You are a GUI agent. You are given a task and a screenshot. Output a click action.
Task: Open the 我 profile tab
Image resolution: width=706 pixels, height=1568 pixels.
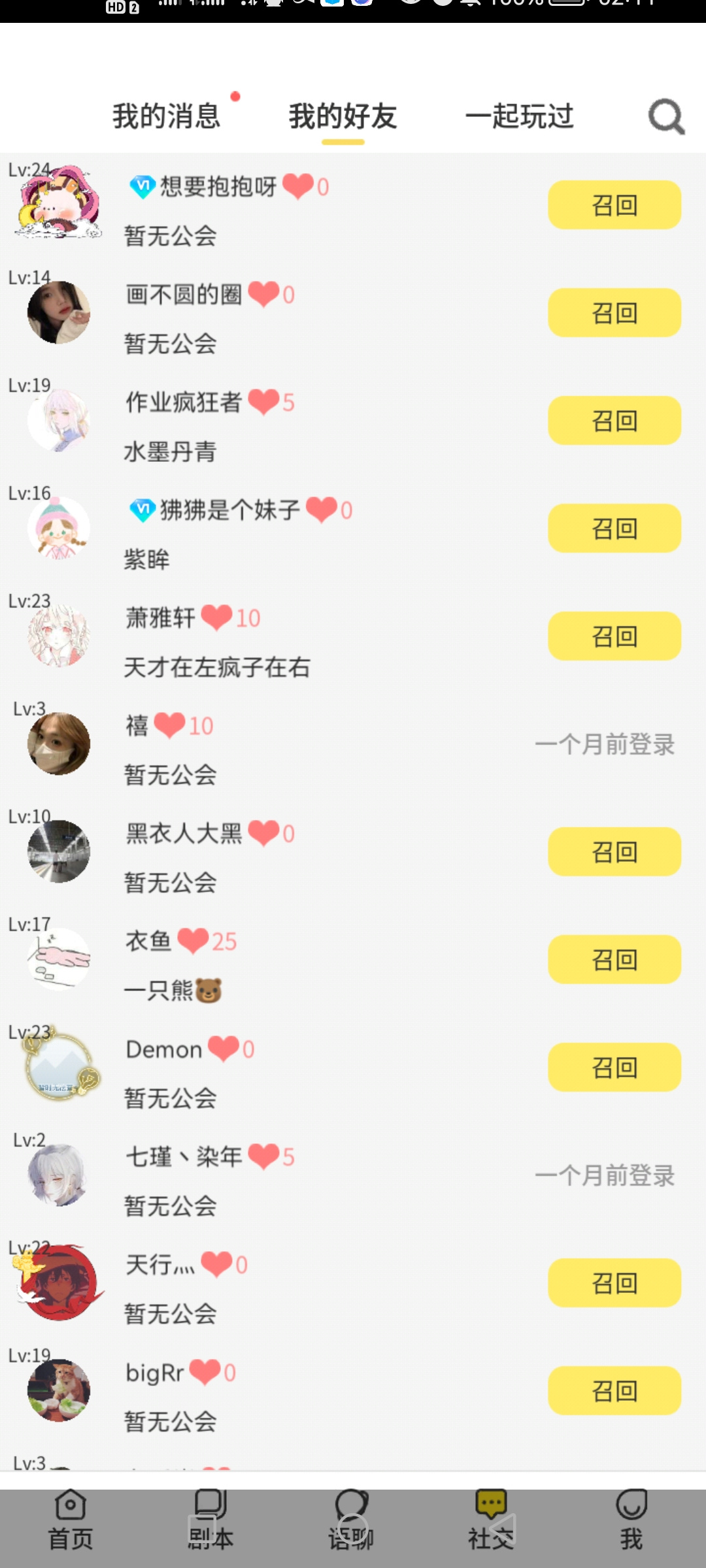tap(631, 1521)
